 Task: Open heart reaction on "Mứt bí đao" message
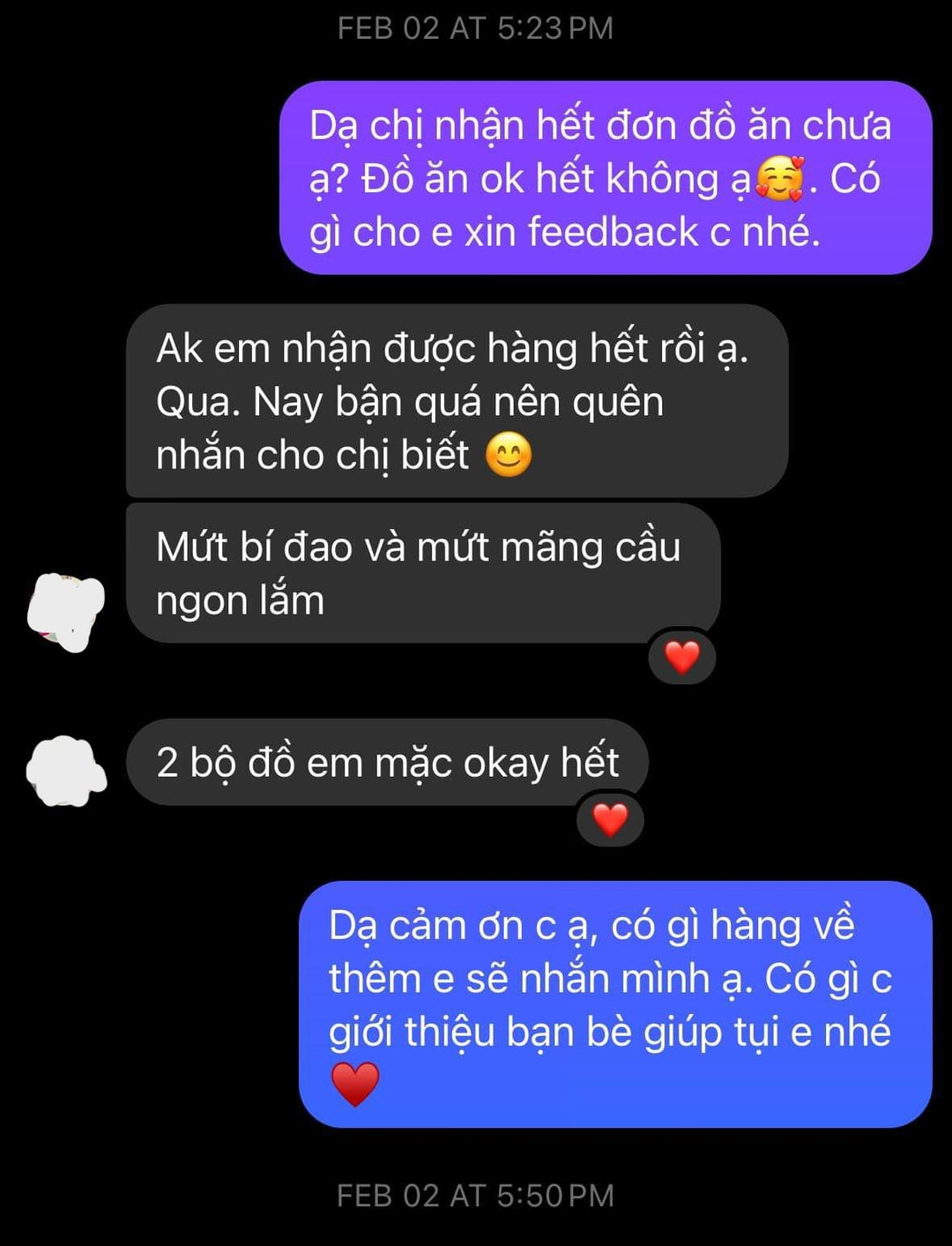[x=681, y=657]
